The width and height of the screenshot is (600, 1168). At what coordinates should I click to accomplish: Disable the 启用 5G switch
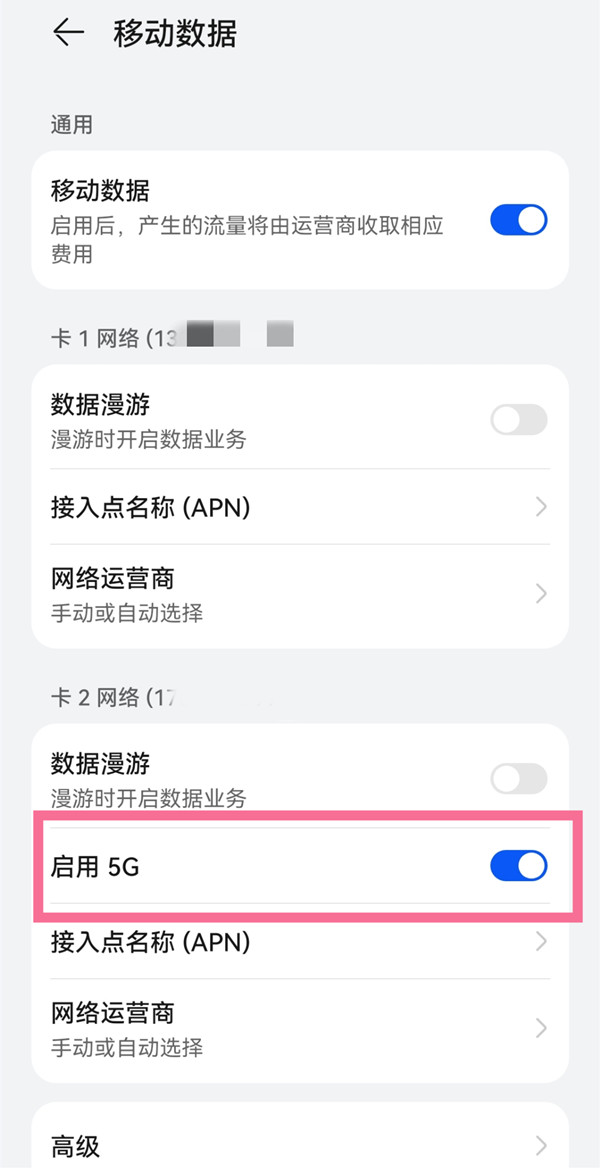pos(519,866)
